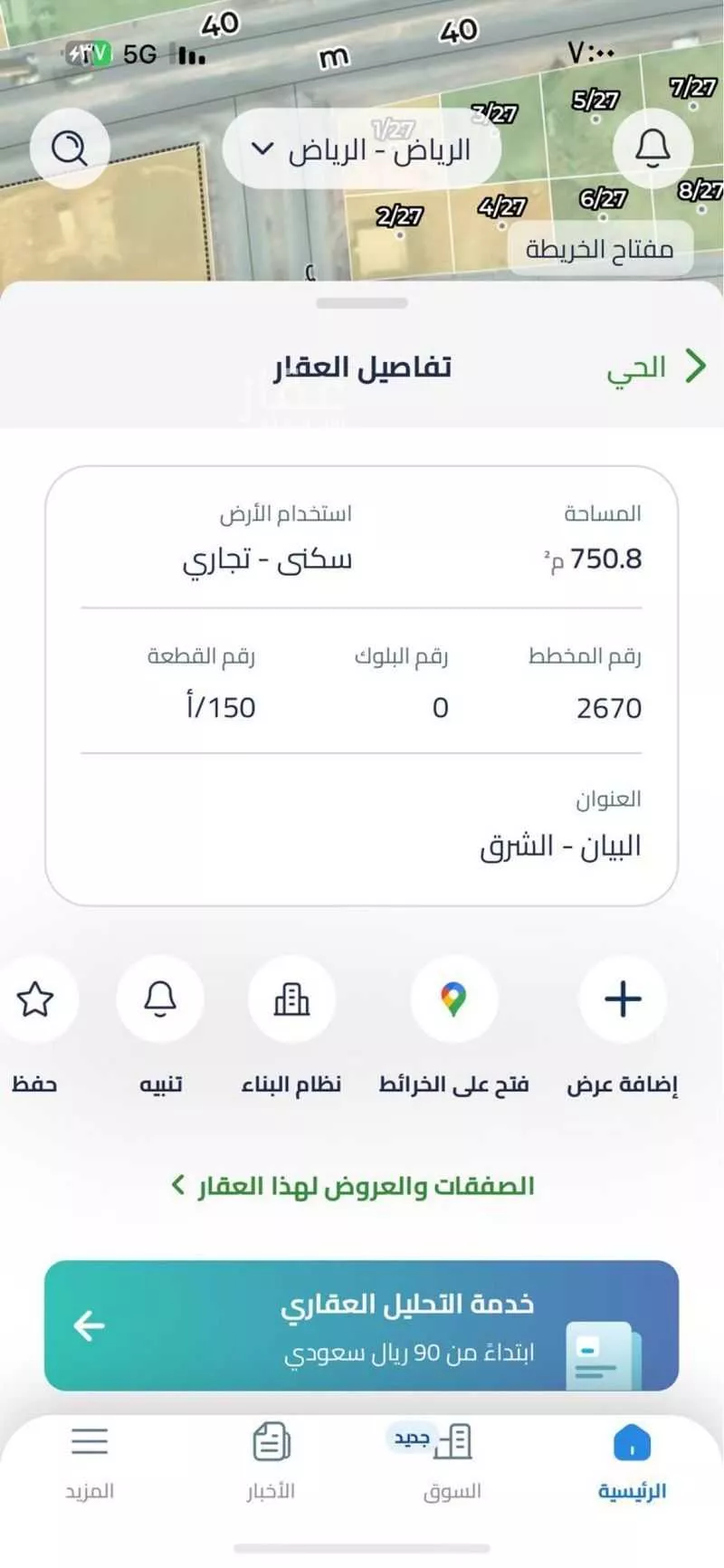This screenshot has width=724, height=1568.
Task: Set an alert via the تنبيه bell icon
Action: (161, 999)
